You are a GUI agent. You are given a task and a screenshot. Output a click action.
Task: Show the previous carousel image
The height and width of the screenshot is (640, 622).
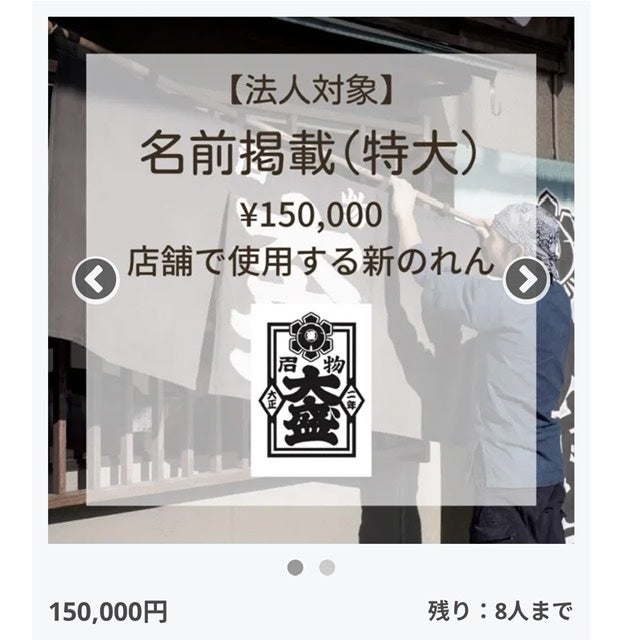click(x=95, y=281)
